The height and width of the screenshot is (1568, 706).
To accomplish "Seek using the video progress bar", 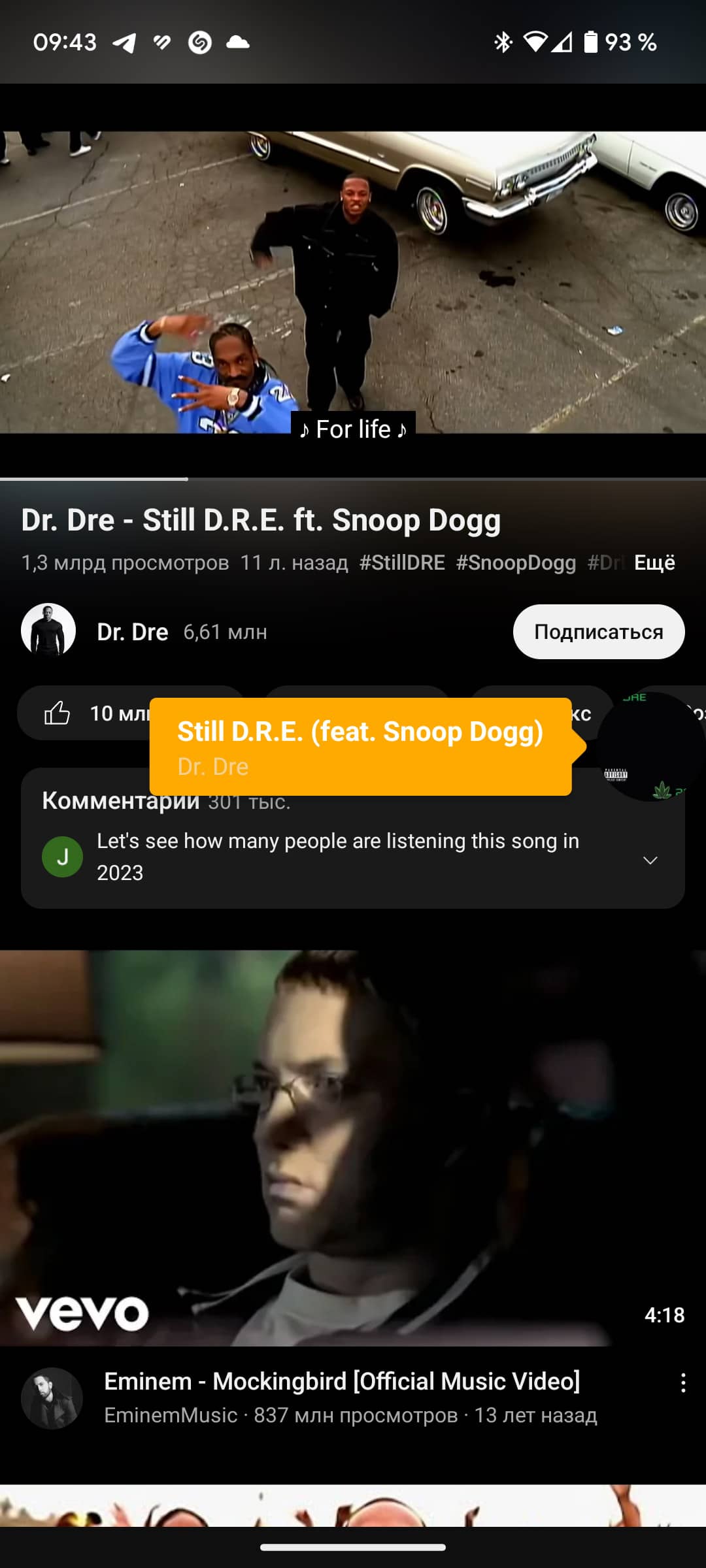I will coord(353,479).
